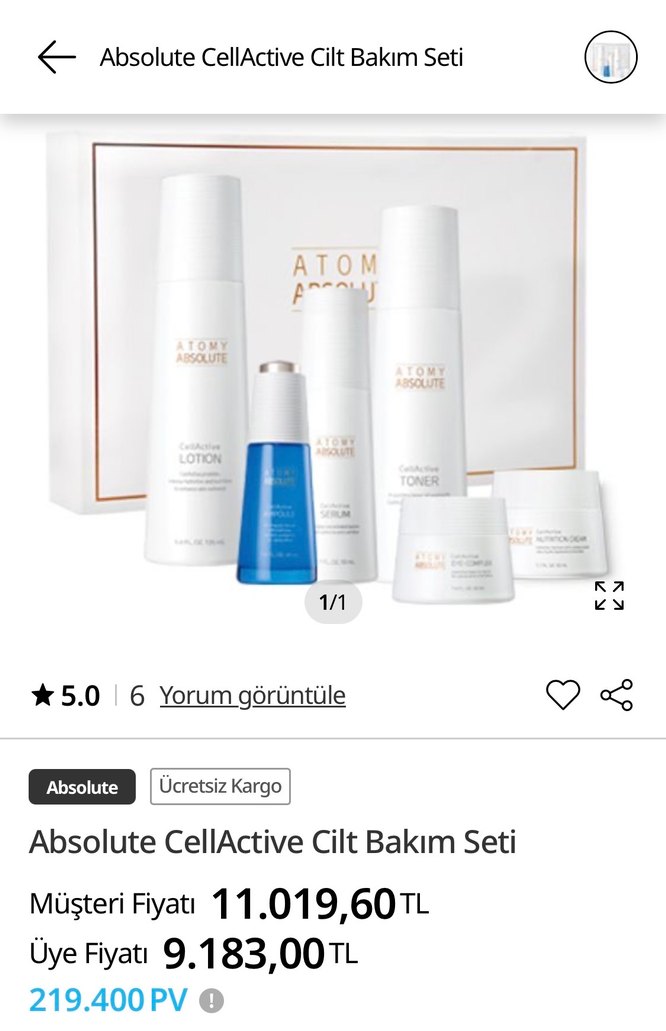The image size is (666, 1031).
Task: Add product to favorites with heart icon
Action: click(x=562, y=694)
